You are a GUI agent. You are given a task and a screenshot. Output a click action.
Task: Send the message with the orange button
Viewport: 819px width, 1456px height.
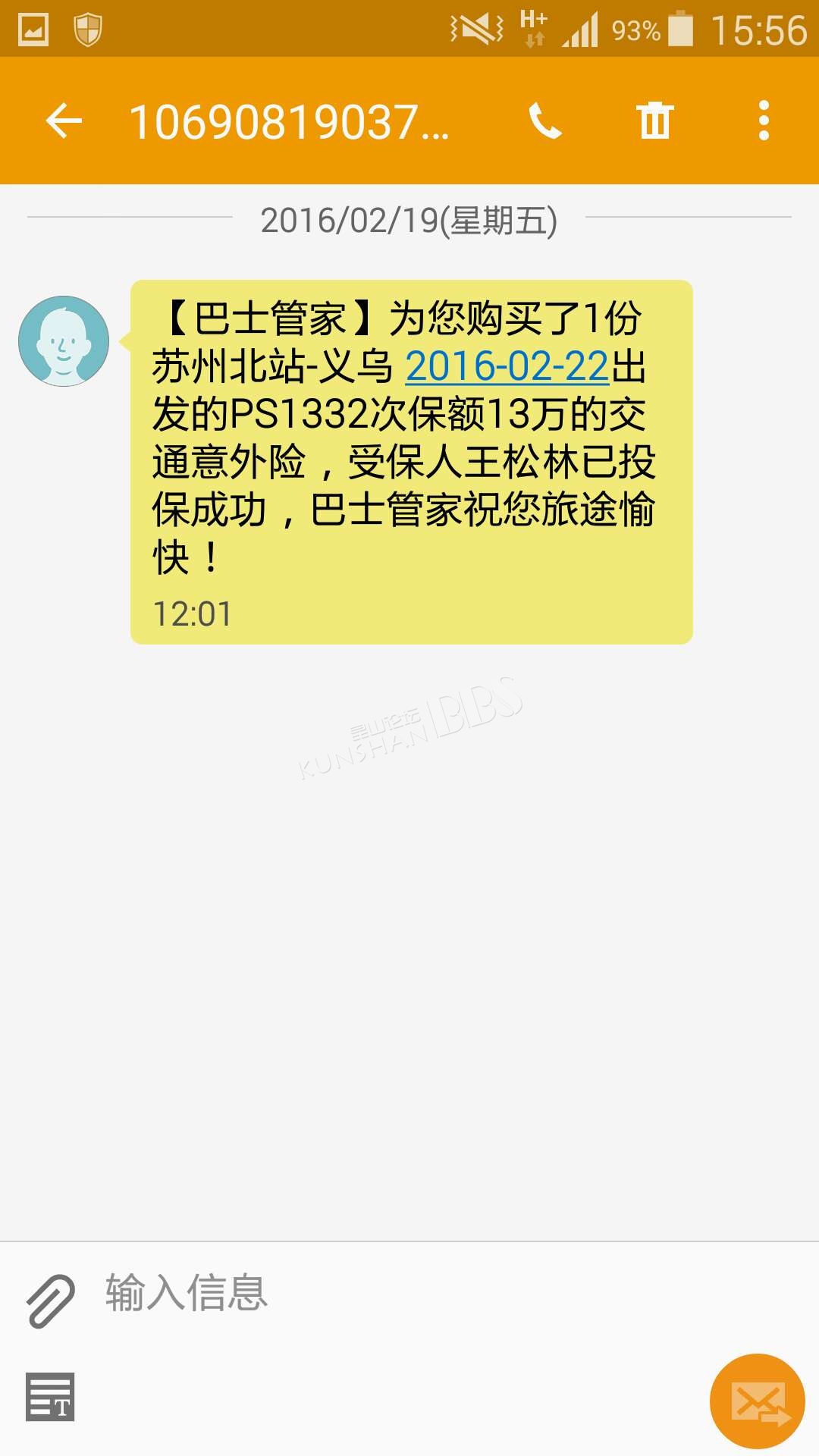(x=757, y=1401)
